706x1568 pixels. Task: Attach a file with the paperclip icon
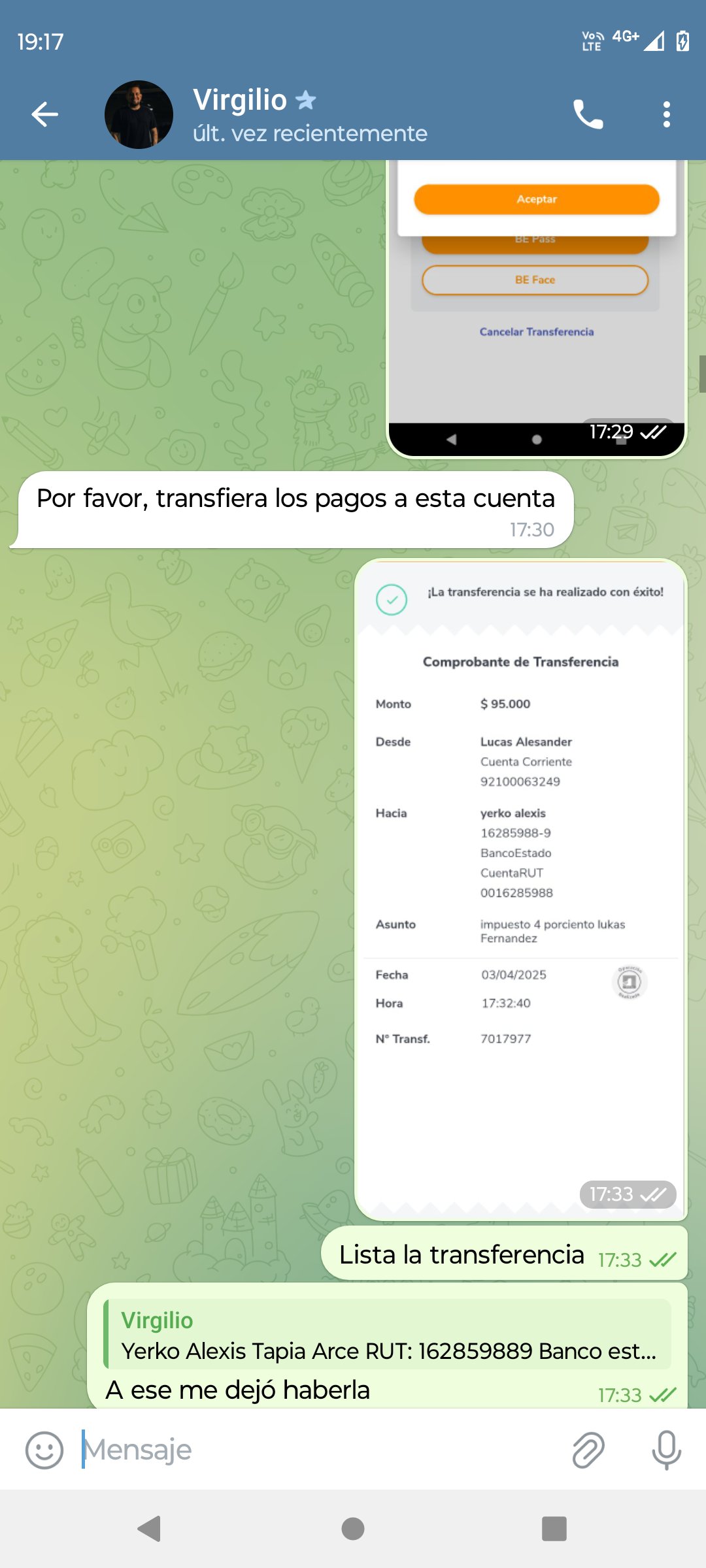pyautogui.click(x=588, y=1450)
